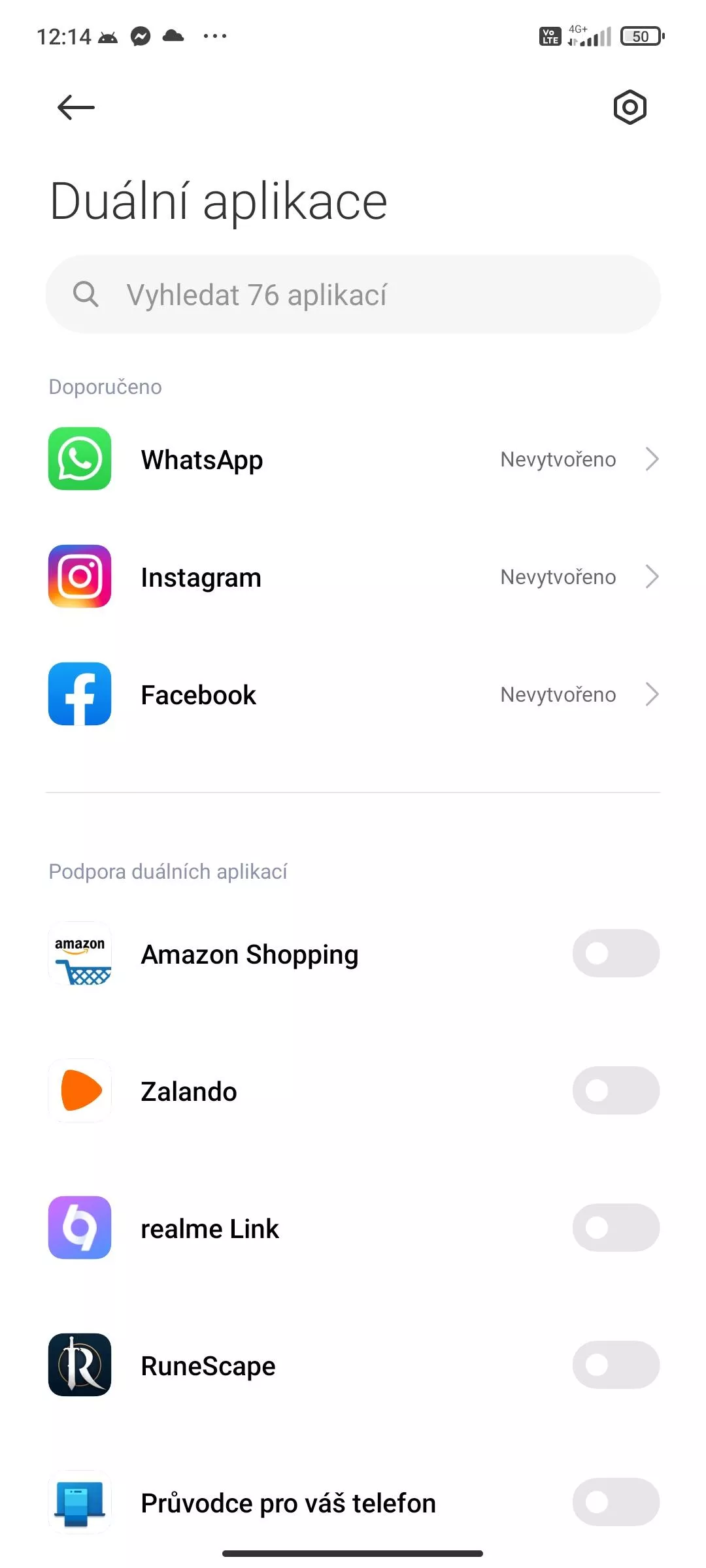This screenshot has width=706, height=1568.
Task: Open WhatsApp dual app row
Action: pyautogui.click(x=353, y=459)
